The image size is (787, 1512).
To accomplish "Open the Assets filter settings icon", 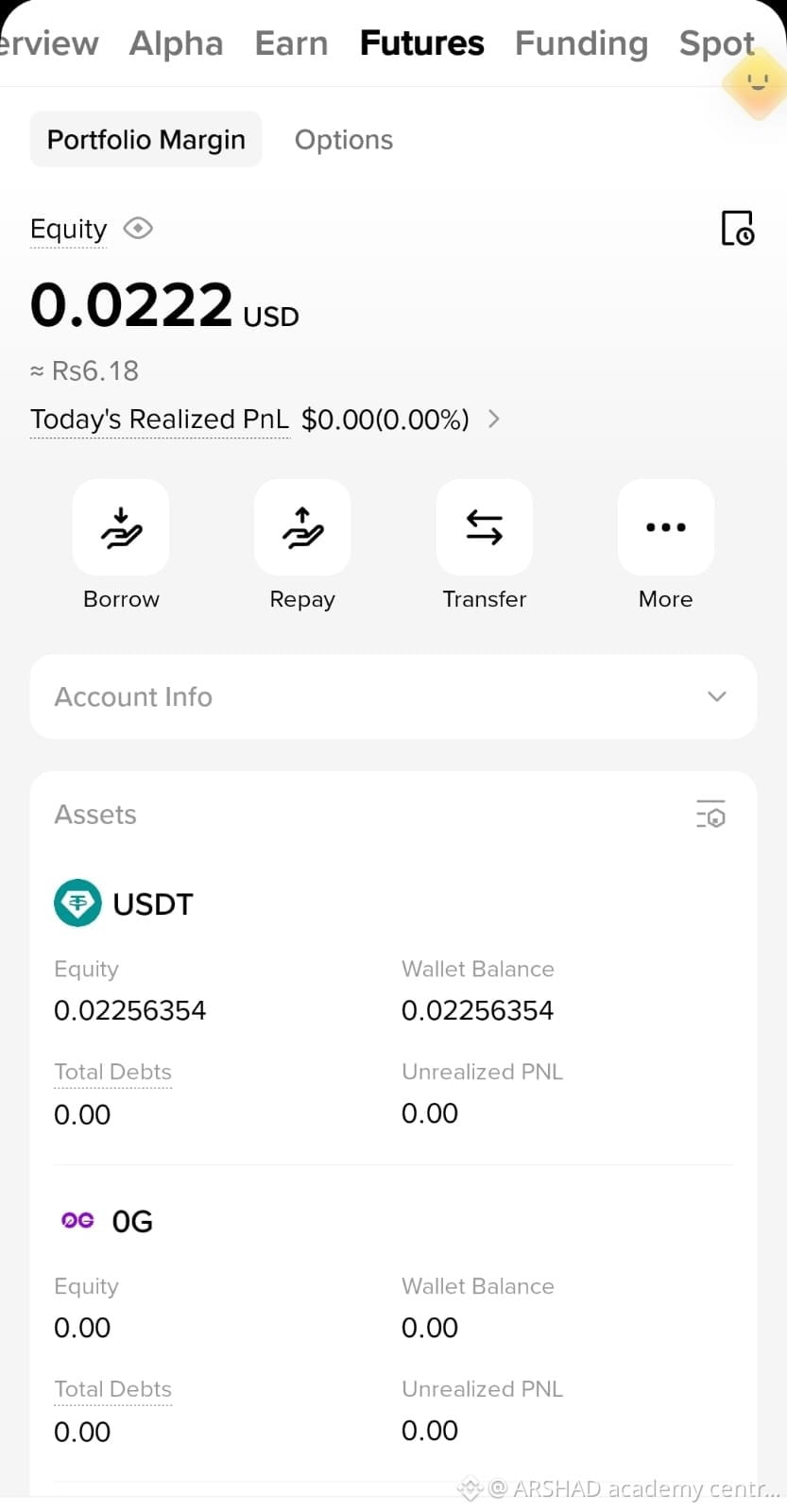I will pyautogui.click(x=710, y=814).
